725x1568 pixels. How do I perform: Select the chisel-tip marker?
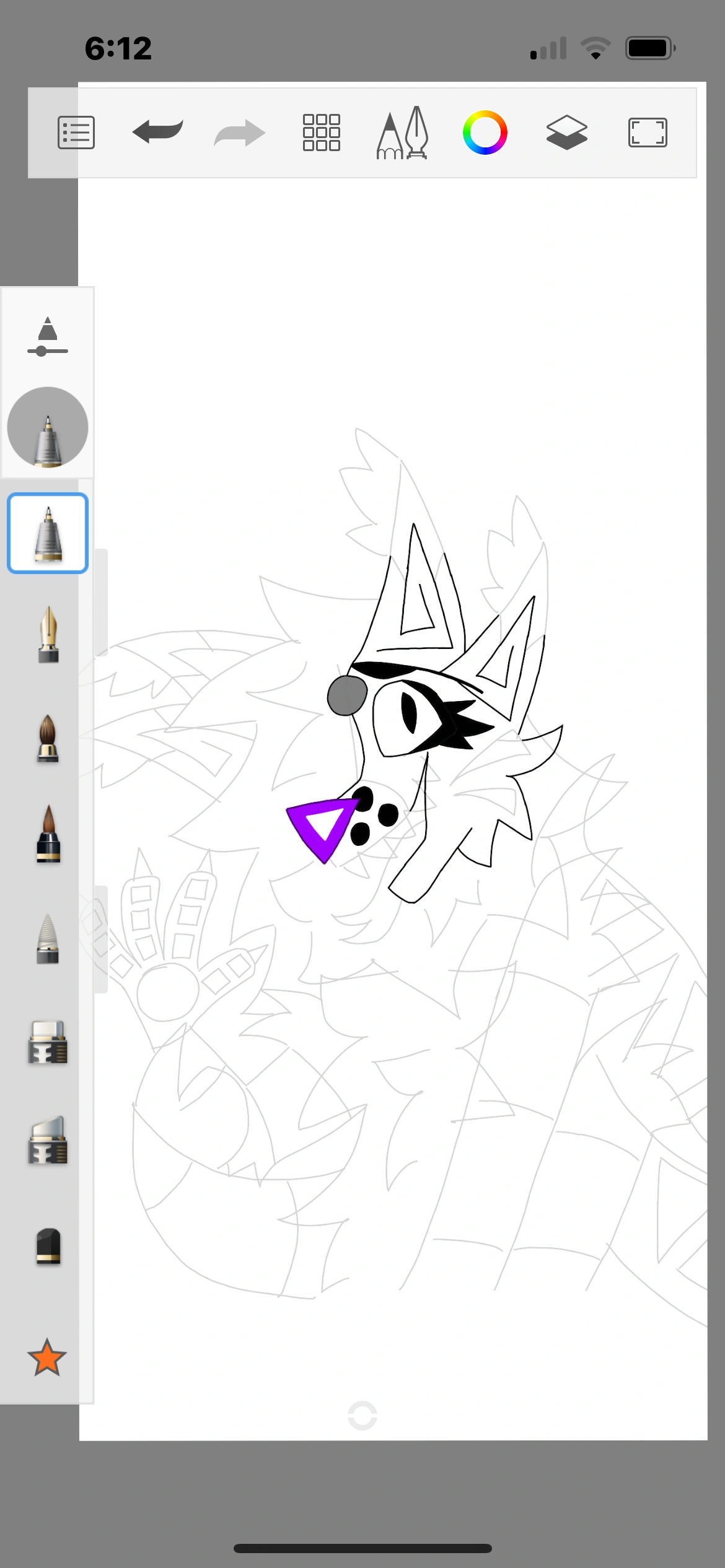point(48,1140)
